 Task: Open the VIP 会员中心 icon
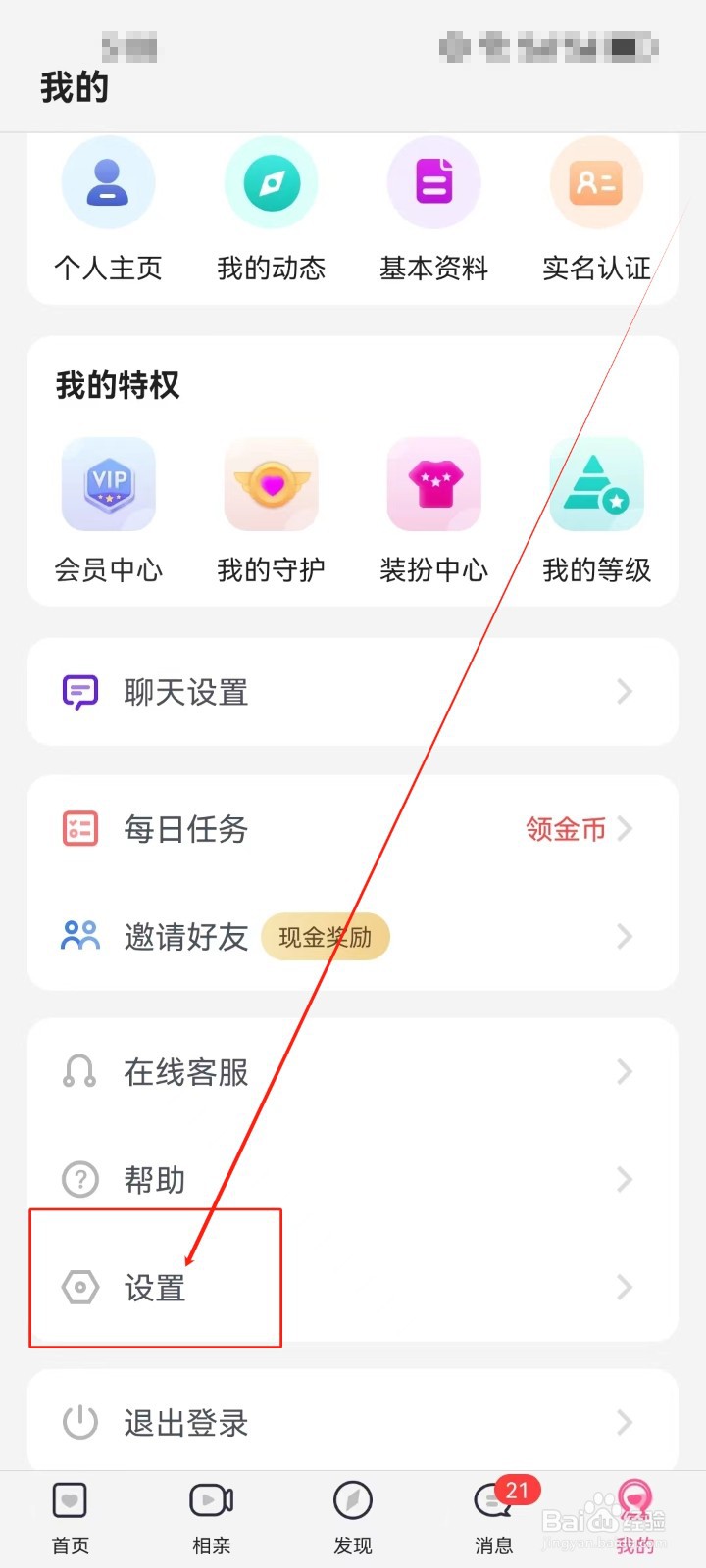coord(108,483)
